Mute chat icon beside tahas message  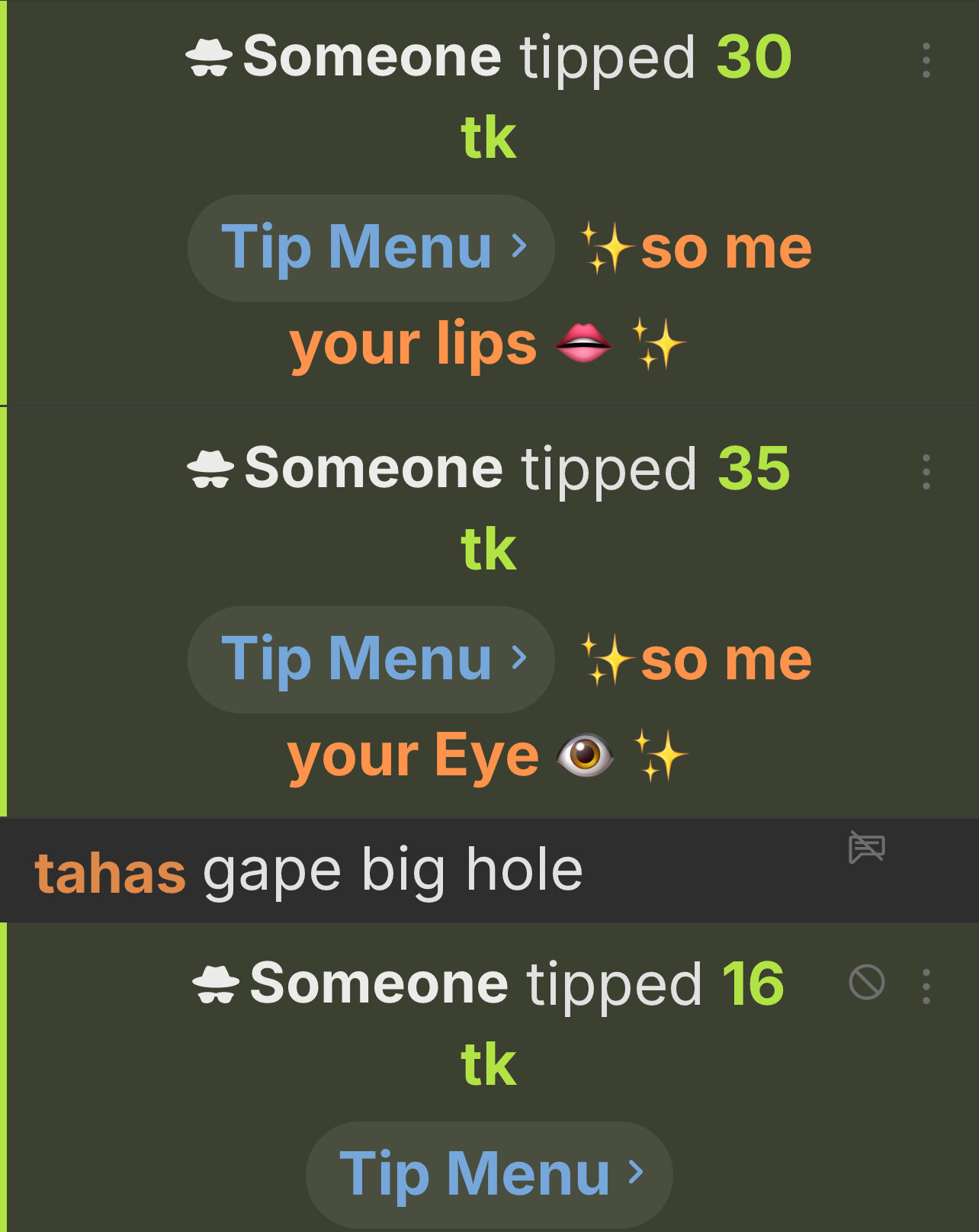[867, 847]
